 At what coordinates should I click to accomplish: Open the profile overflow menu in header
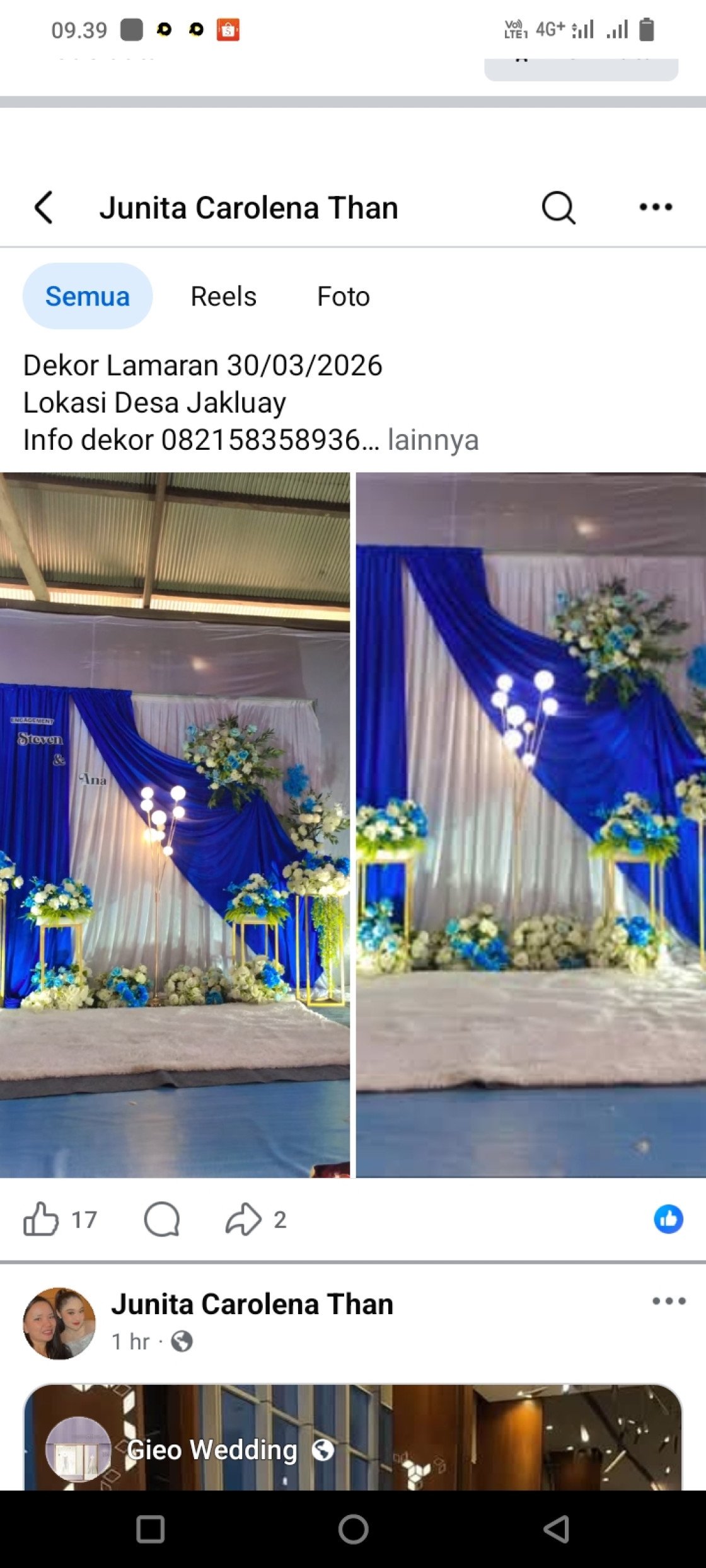click(656, 207)
